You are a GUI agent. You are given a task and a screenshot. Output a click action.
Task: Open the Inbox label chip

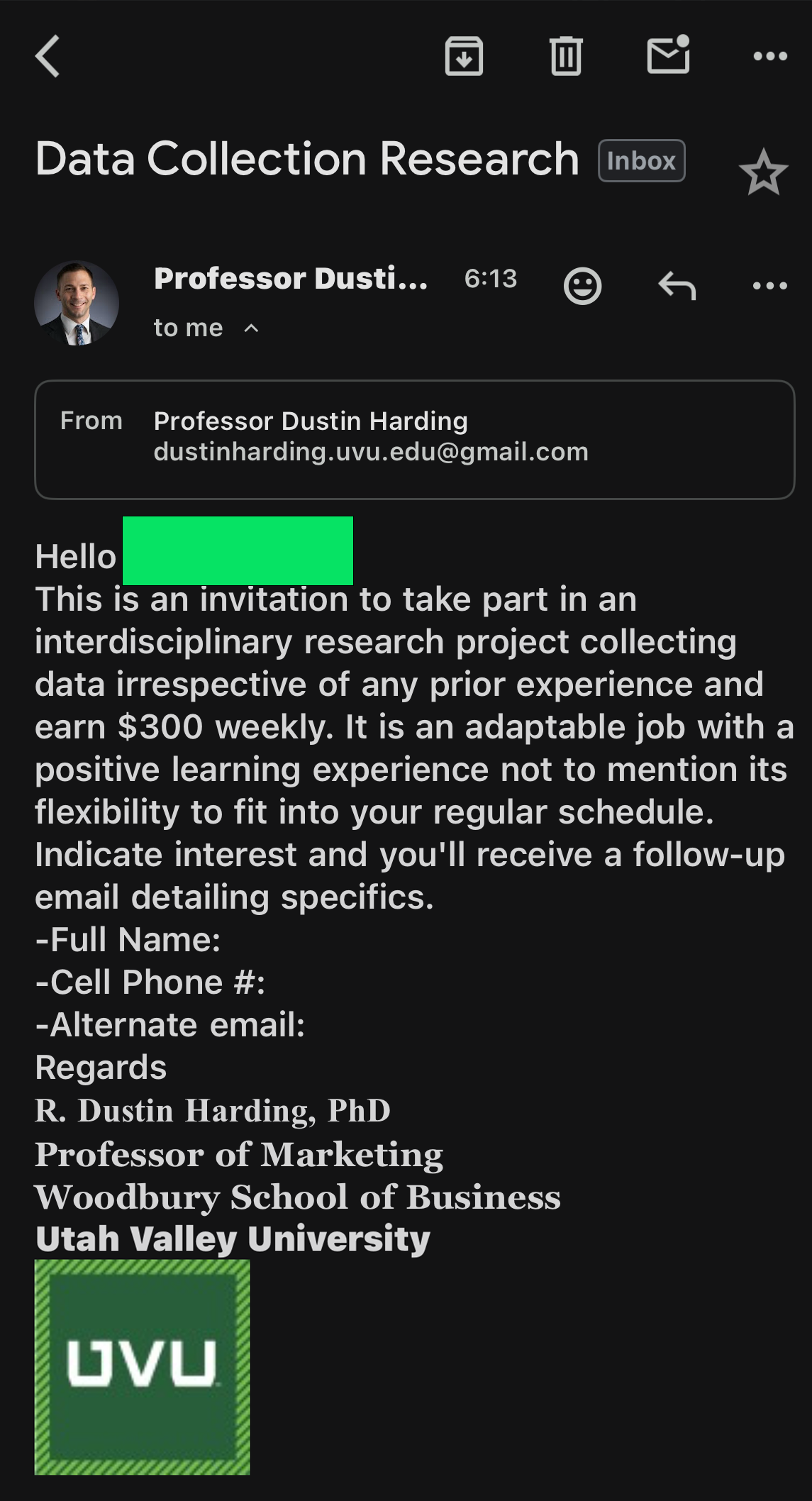(x=641, y=161)
